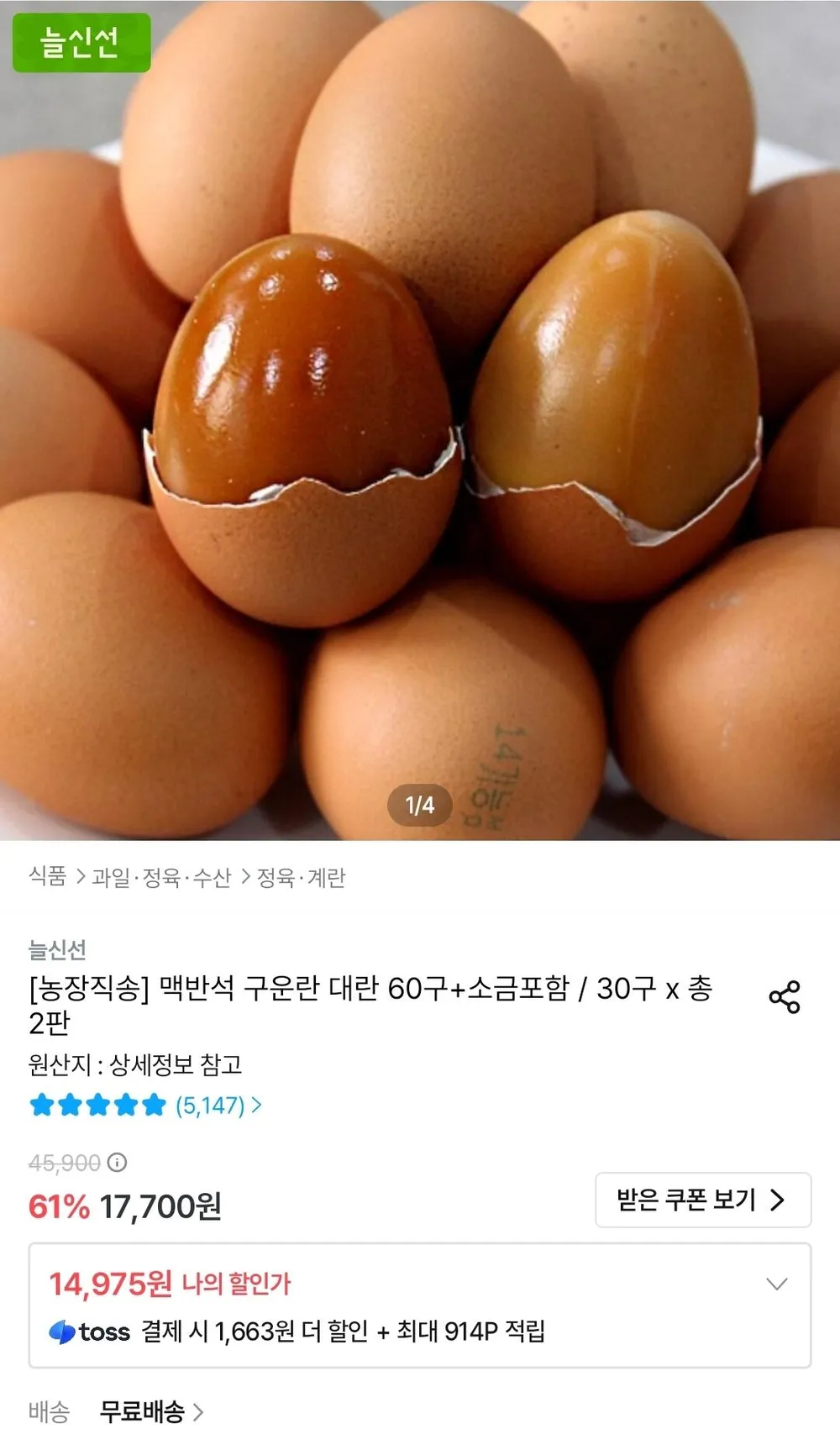Share this product
This screenshot has height=1434, width=840.
[785, 997]
